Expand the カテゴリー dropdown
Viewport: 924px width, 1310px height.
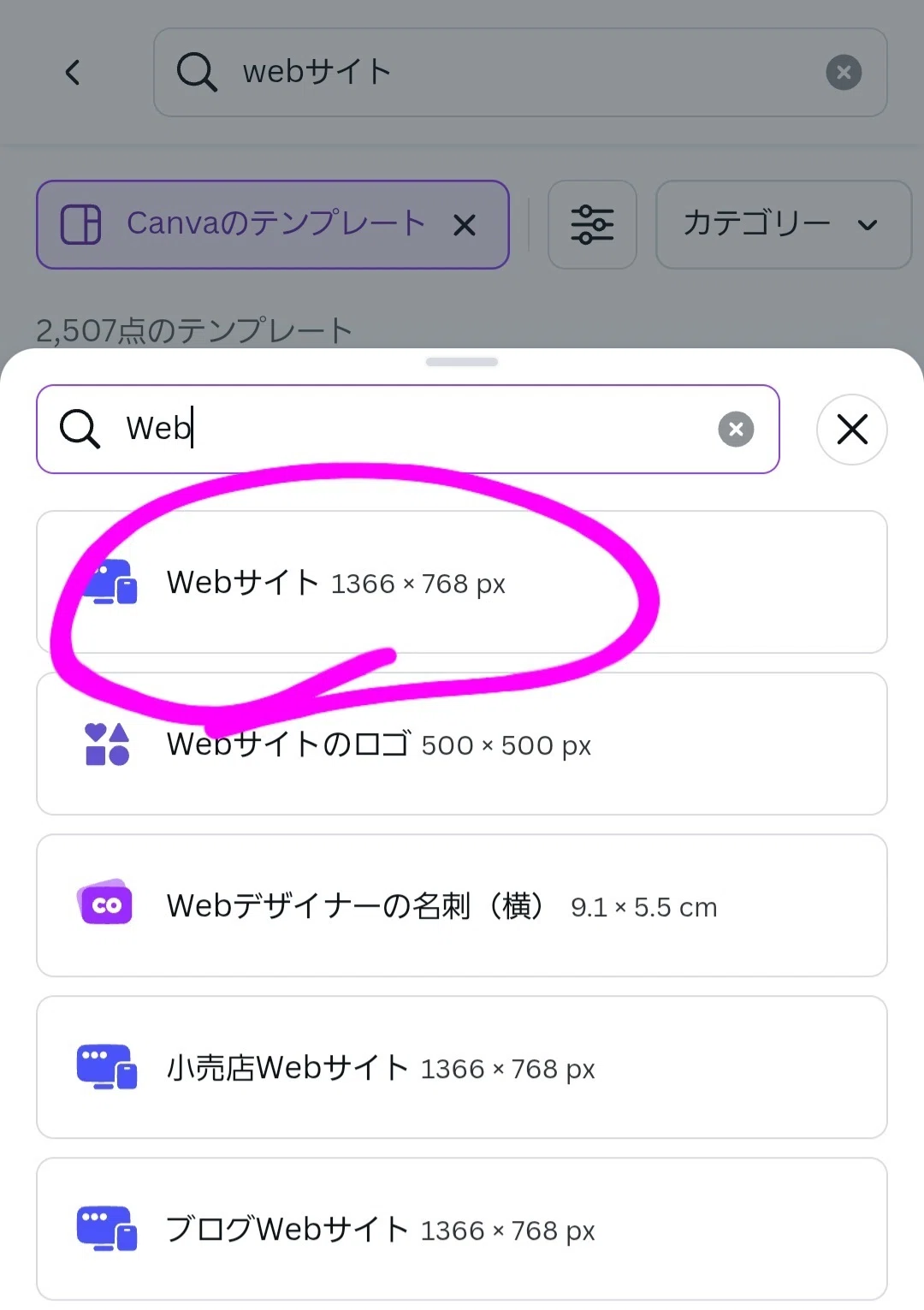pos(783,224)
